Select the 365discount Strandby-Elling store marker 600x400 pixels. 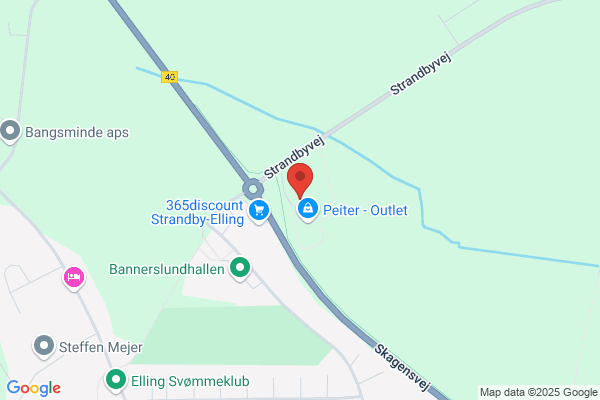[x=259, y=212]
